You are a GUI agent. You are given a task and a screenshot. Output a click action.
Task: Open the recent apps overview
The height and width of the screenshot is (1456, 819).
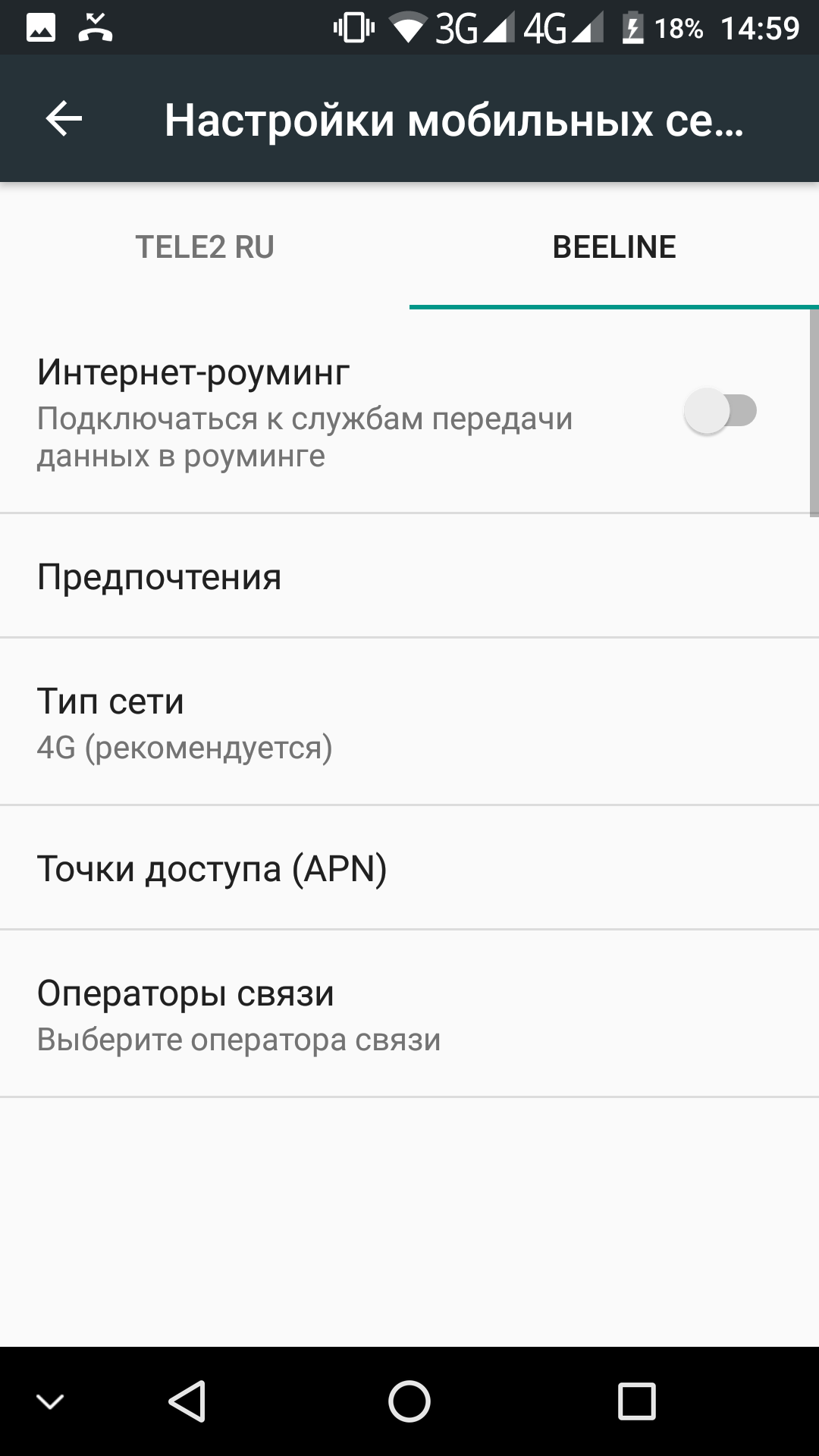point(636,1401)
